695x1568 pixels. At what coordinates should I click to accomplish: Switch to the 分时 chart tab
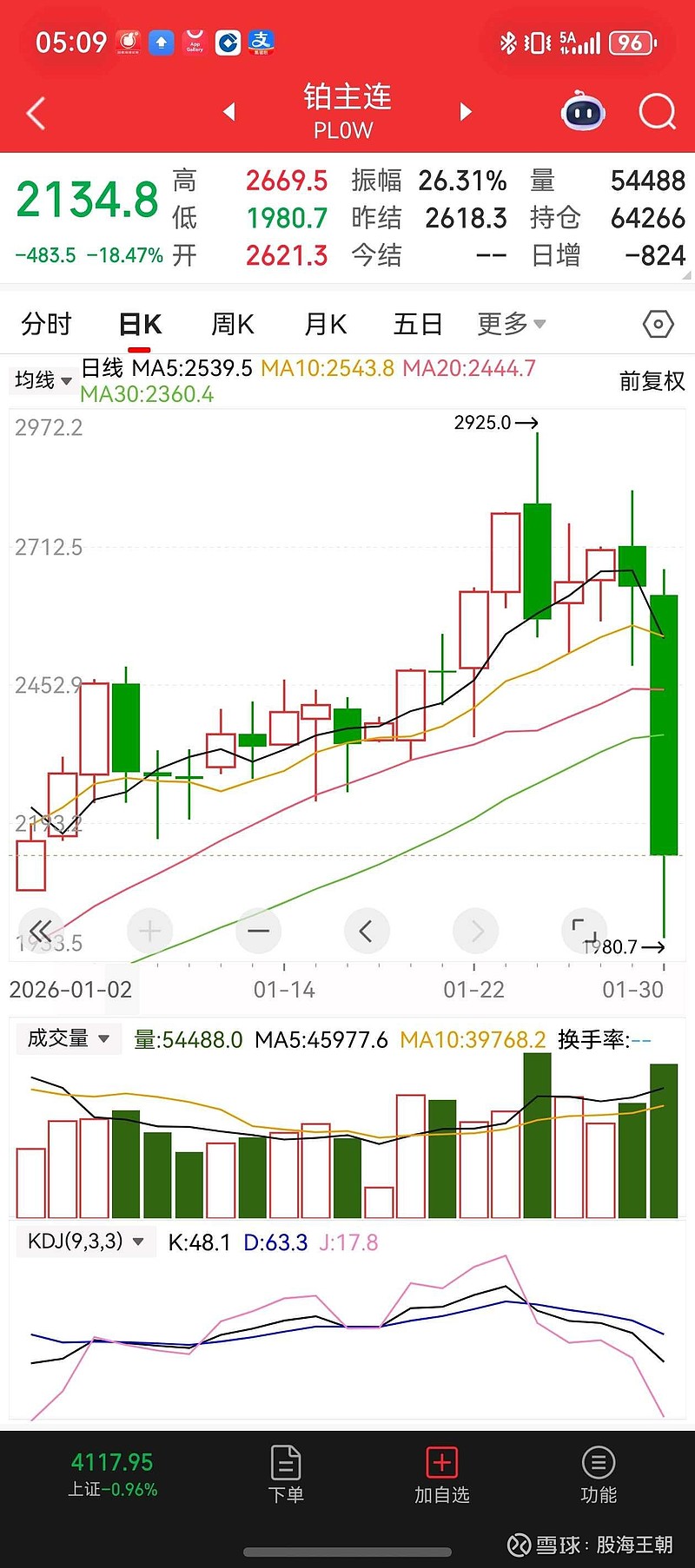46,324
